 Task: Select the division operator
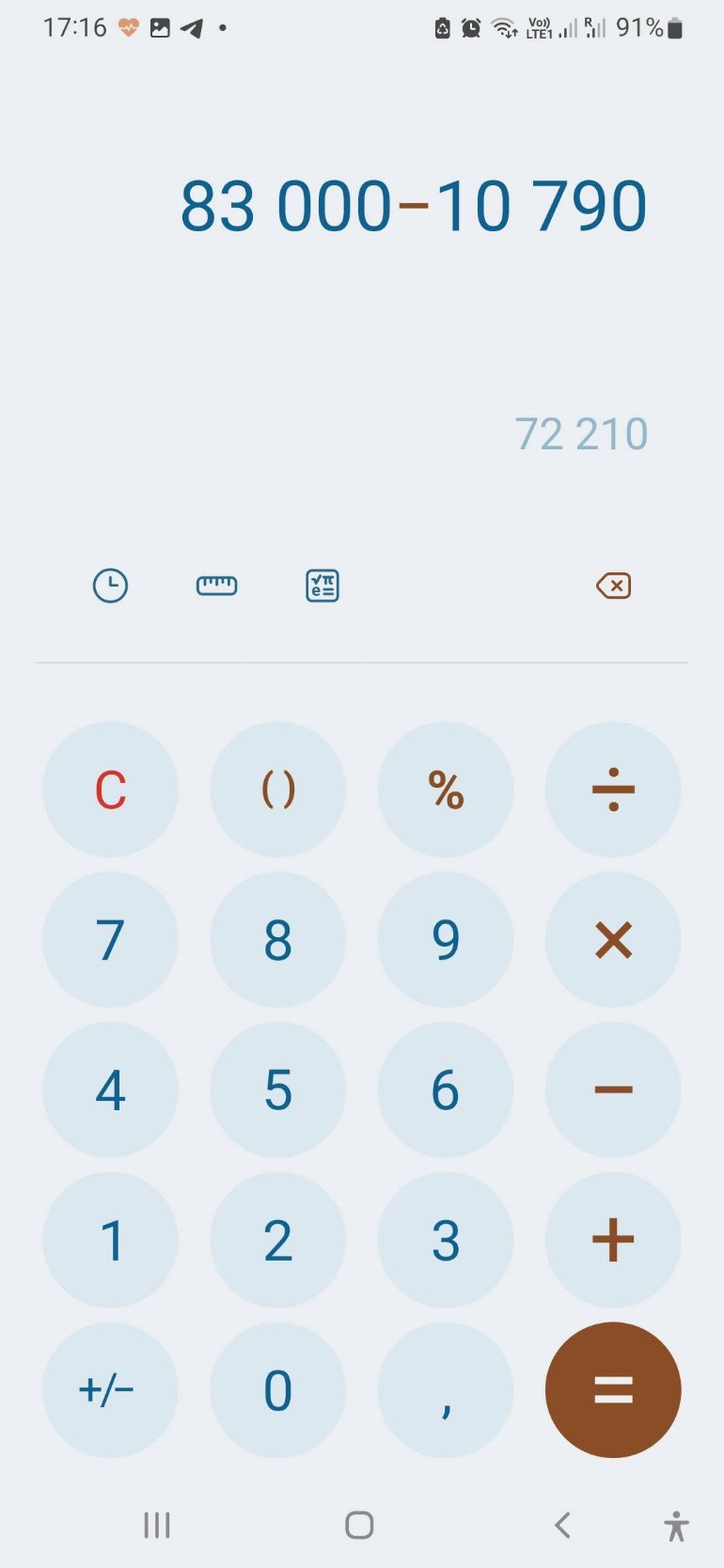[613, 790]
